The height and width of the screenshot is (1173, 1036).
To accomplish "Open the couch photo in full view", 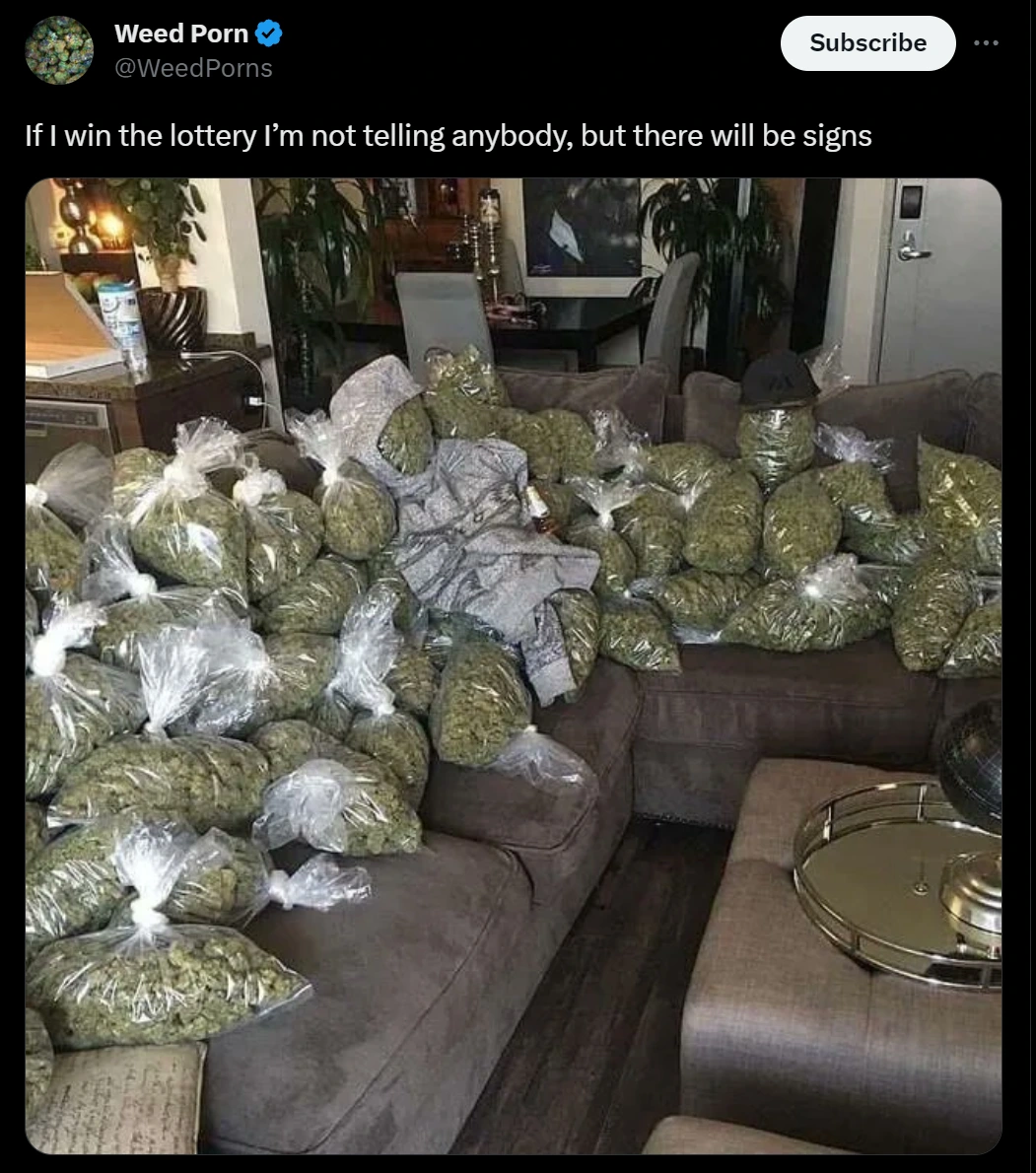I will (x=513, y=665).
